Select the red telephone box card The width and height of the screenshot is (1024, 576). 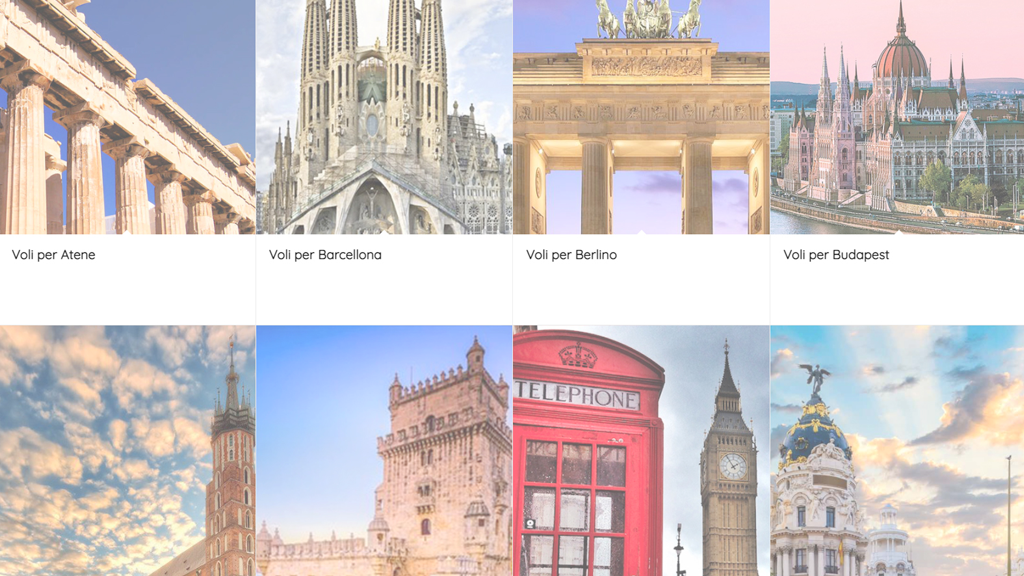click(x=641, y=450)
